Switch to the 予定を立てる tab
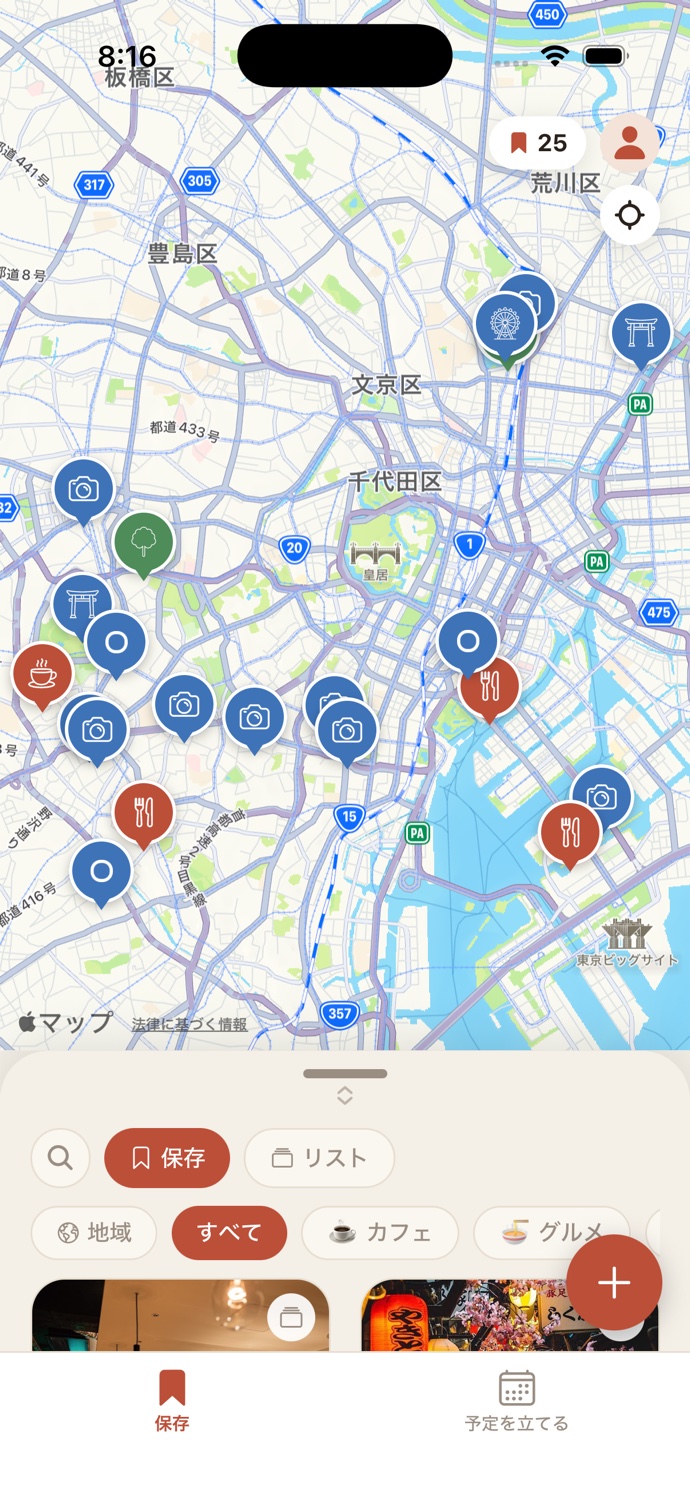 pyautogui.click(x=516, y=1401)
